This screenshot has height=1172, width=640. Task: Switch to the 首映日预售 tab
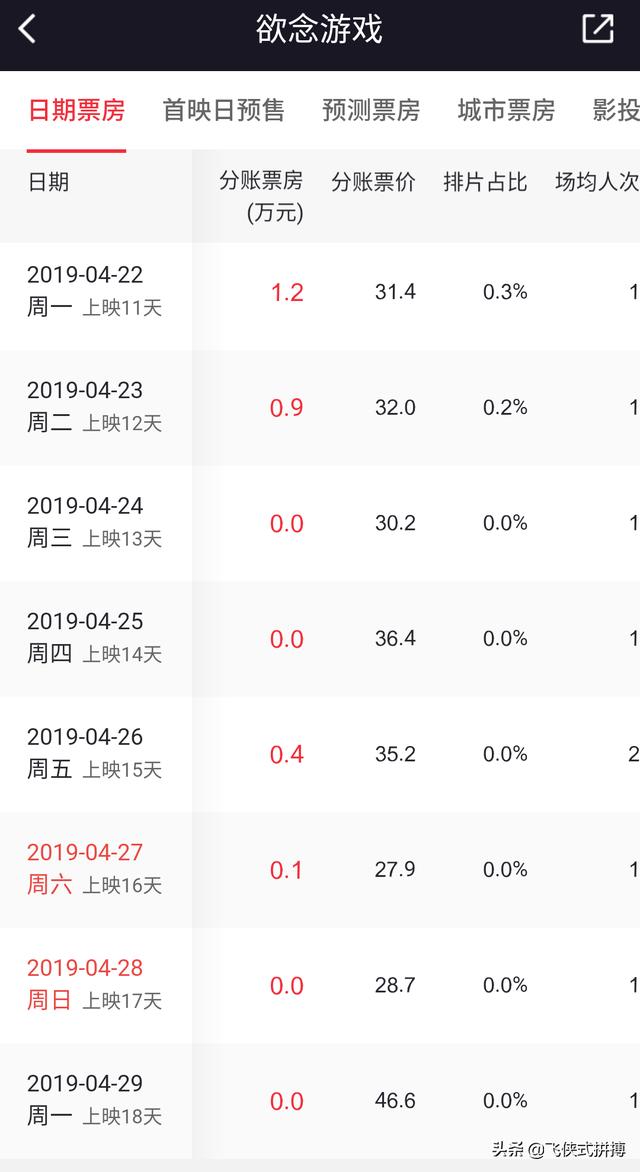click(224, 110)
